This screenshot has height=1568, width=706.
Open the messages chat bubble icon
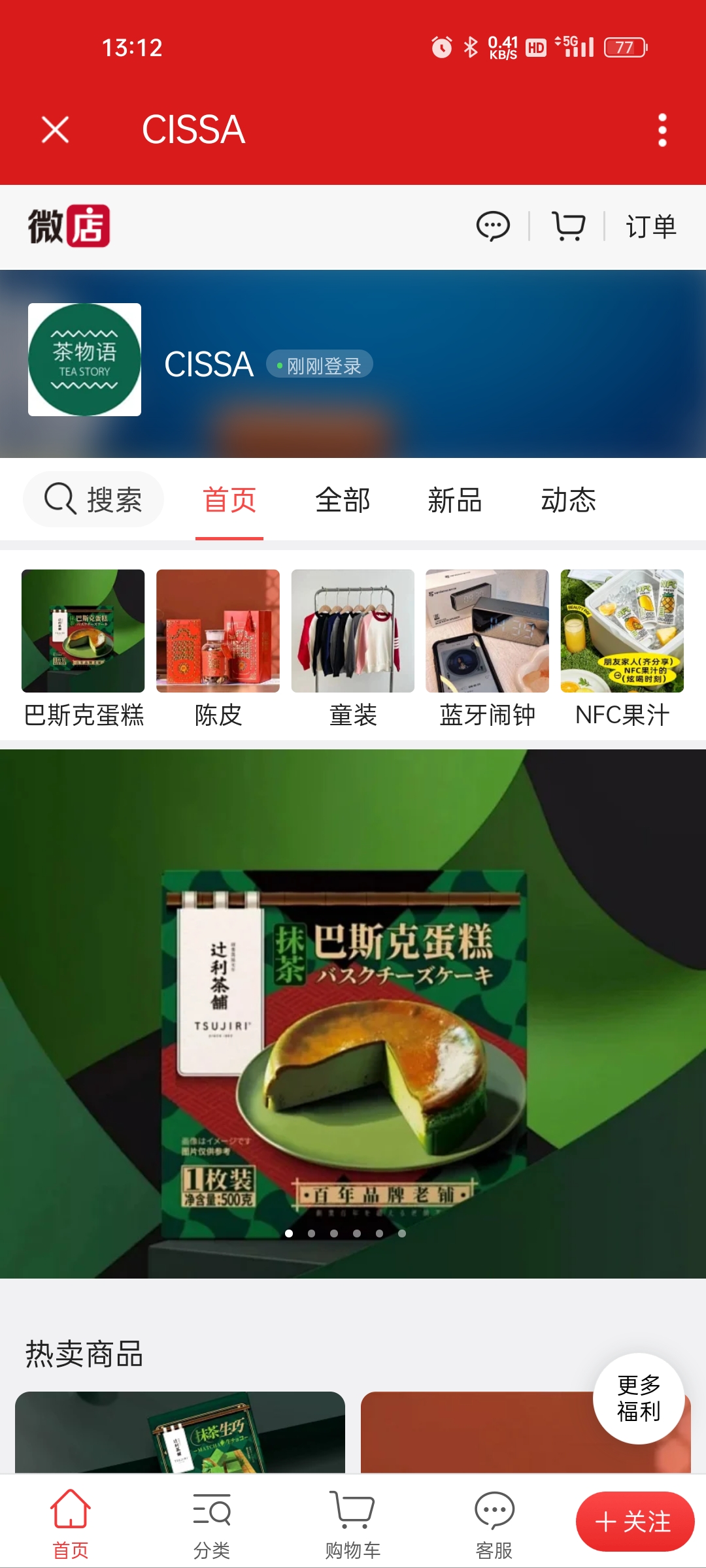click(x=492, y=227)
